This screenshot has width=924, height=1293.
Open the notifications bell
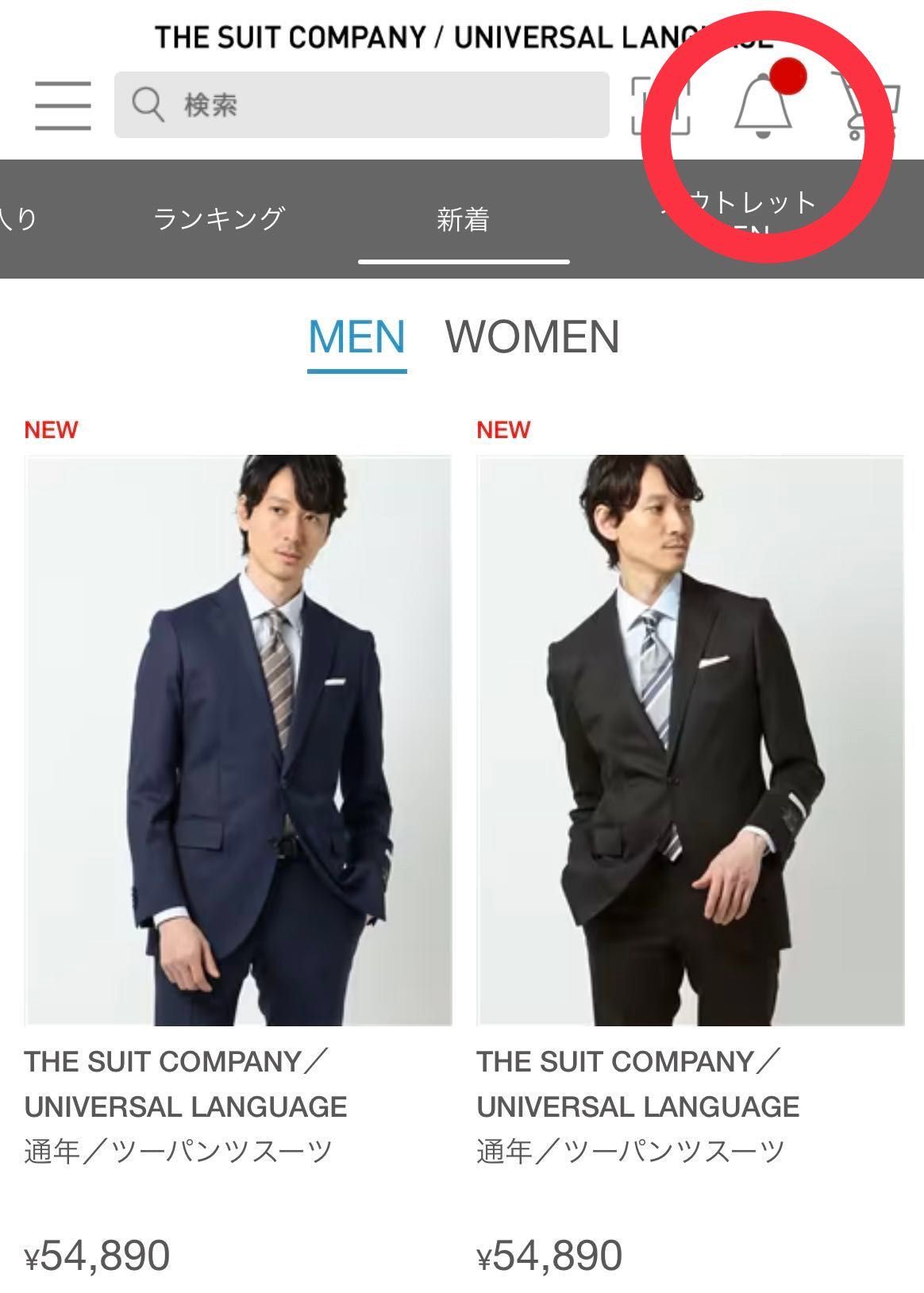[763, 105]
